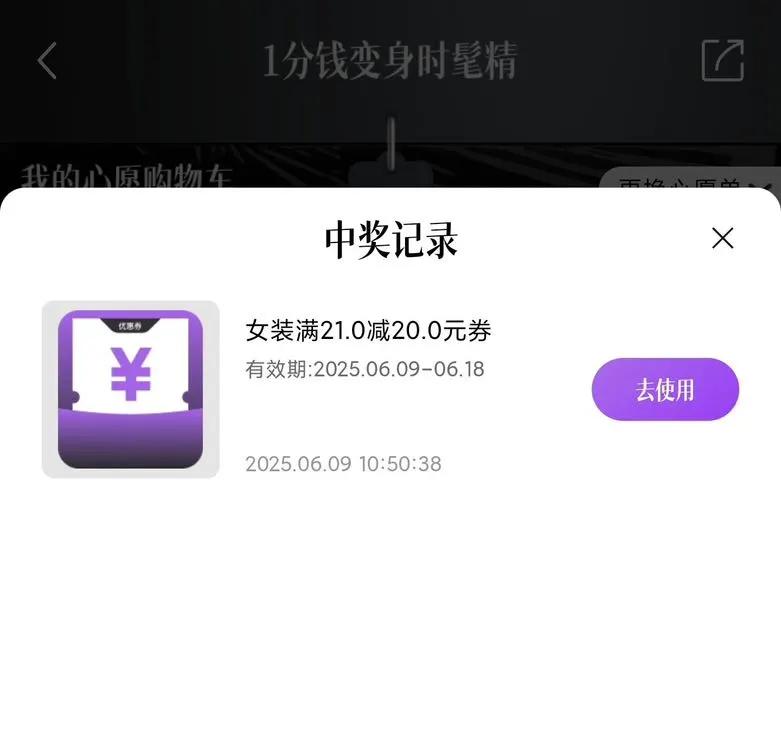Go back with the top-left arrow
The height and width of the screenshot is (743, 781).
point(47,60)
